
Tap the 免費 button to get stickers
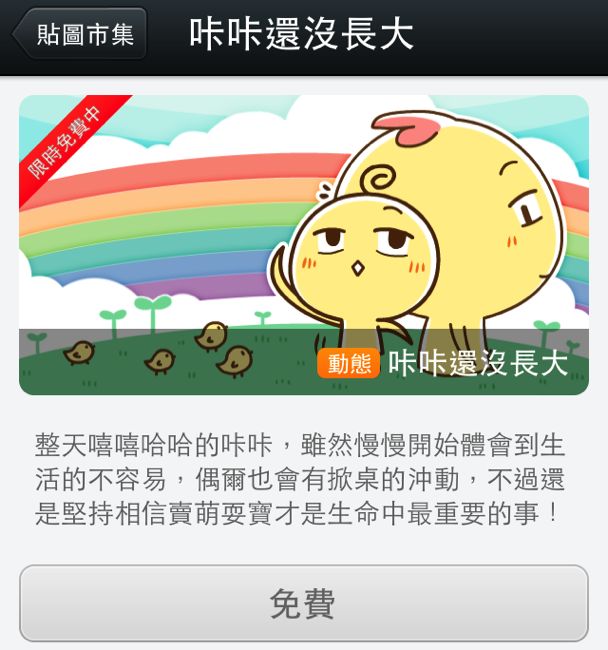[303, 603]
